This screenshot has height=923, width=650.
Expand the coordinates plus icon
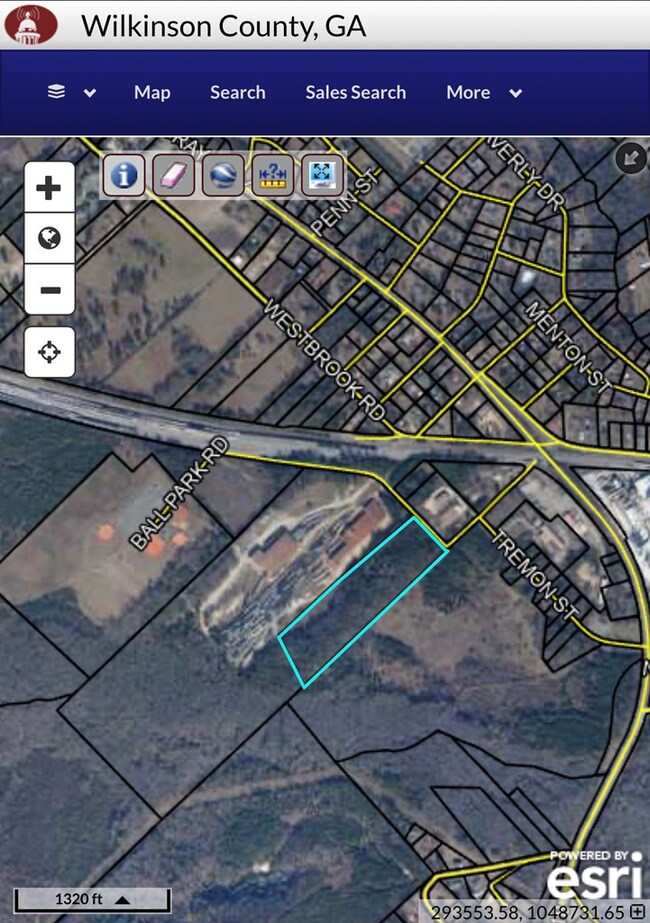pos(637,912)
